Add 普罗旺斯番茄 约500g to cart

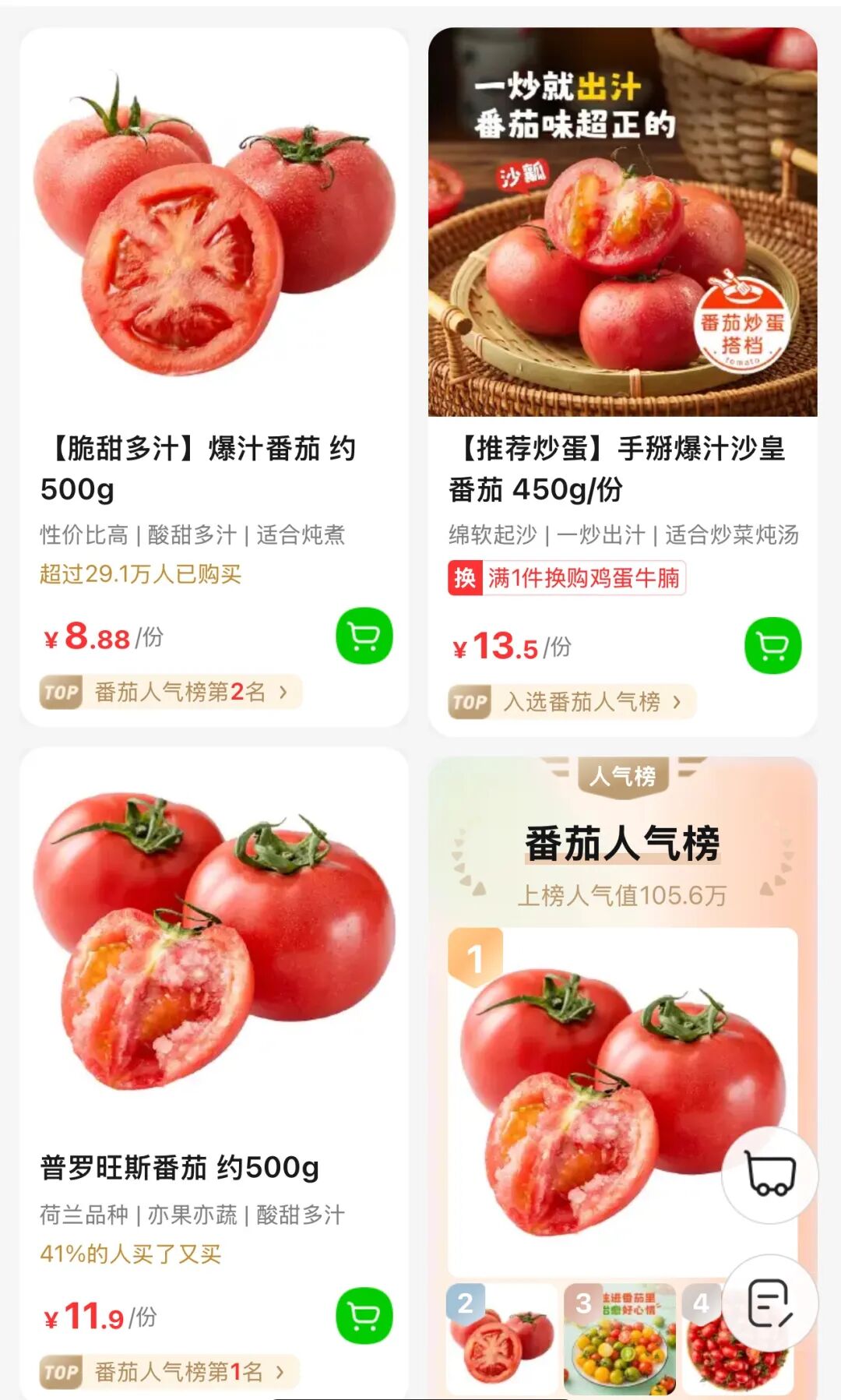(x=364, y=1316)
